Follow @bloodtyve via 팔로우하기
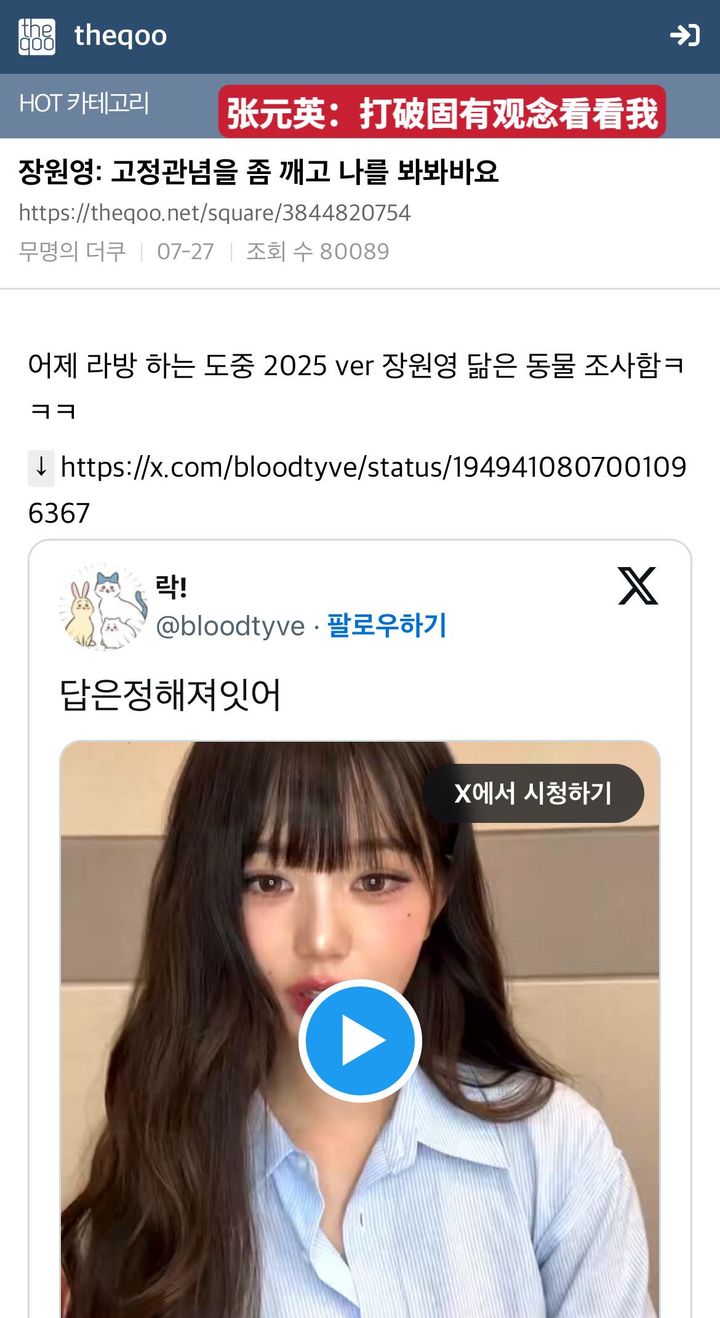 pos(387,626)
